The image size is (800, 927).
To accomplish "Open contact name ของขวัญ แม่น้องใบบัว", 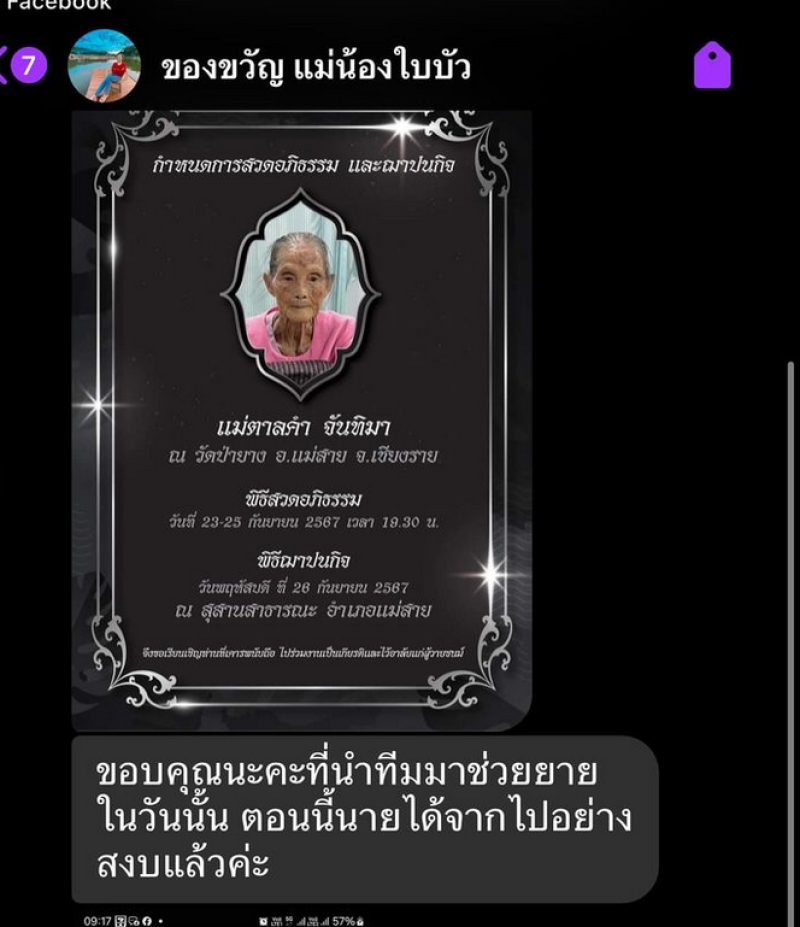I will (x=316, y=67).
